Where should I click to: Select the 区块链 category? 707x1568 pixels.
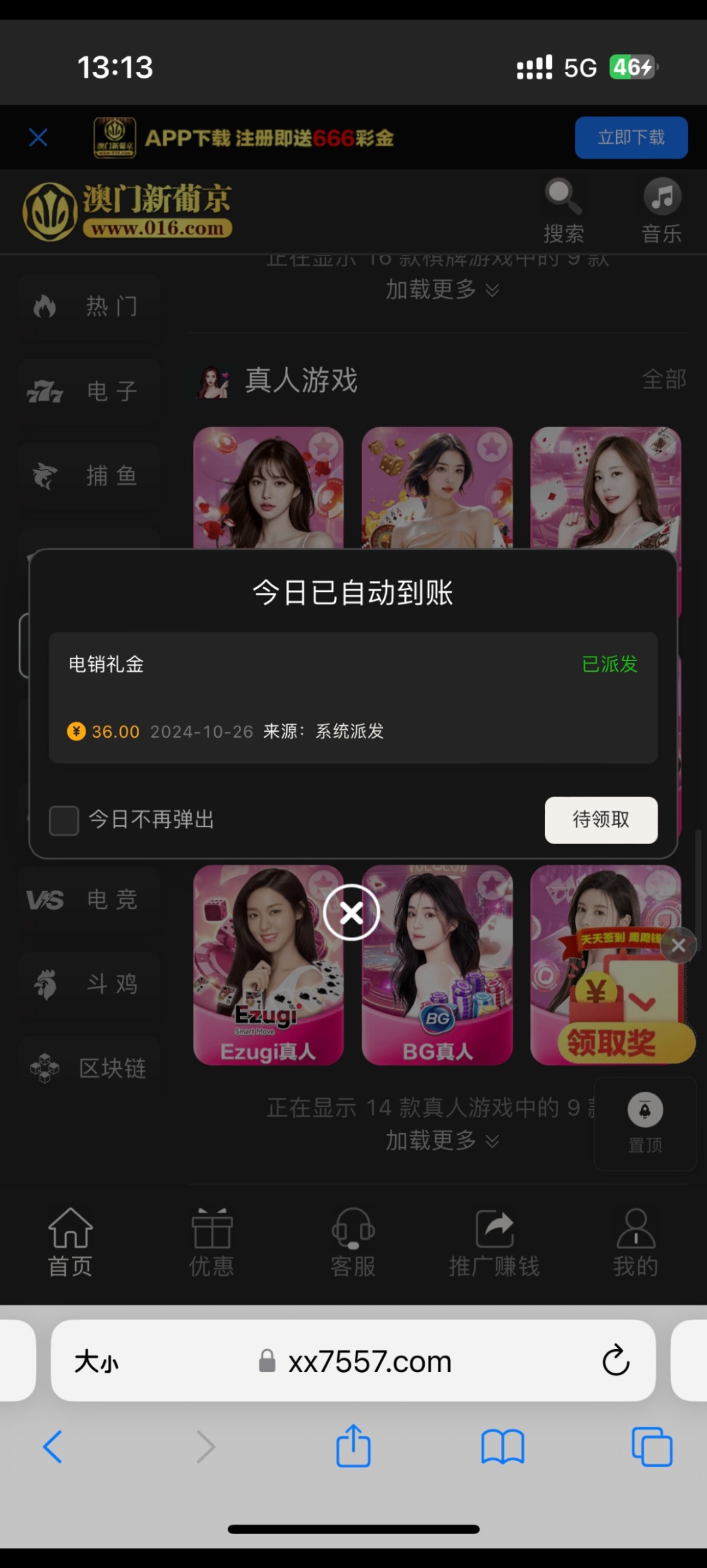click(90, 1068)
